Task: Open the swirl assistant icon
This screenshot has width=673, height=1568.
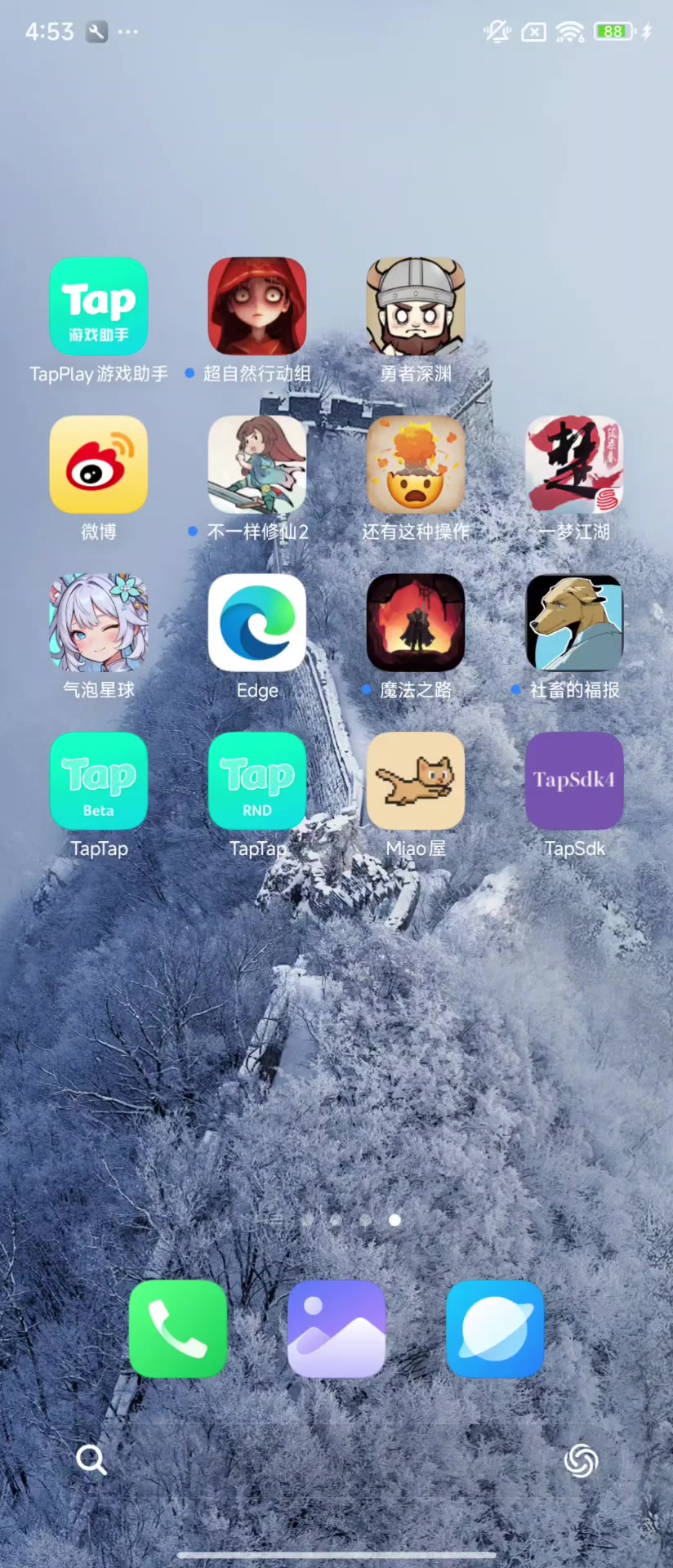Action: pyautogui.click(x=581, y=1460)
